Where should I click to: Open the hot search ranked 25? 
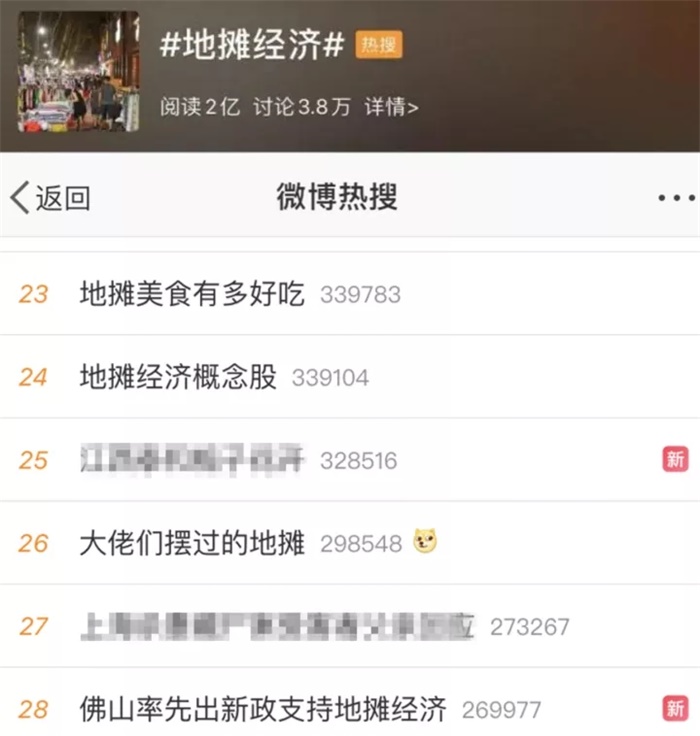pos(192,460)
